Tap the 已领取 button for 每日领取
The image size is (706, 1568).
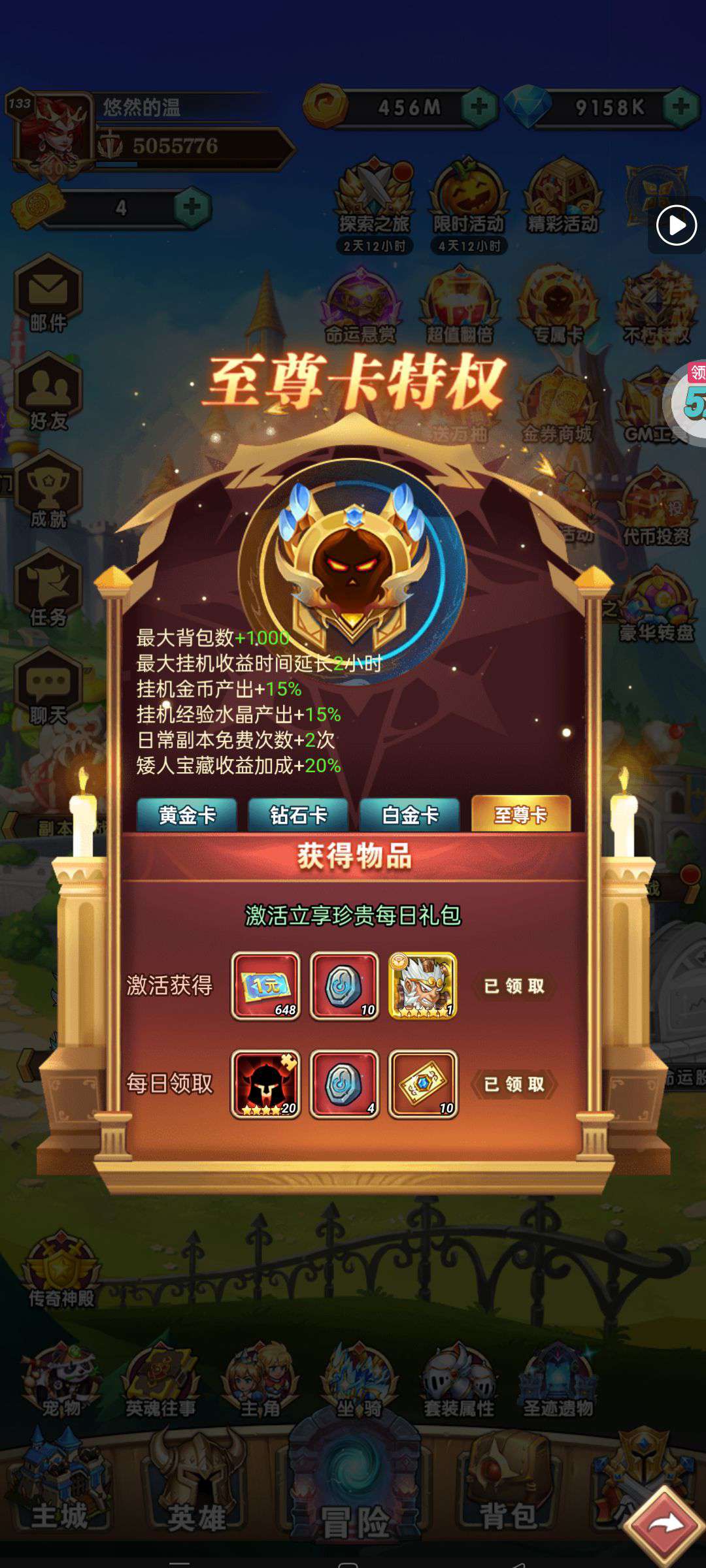[x=514, y=1084]
